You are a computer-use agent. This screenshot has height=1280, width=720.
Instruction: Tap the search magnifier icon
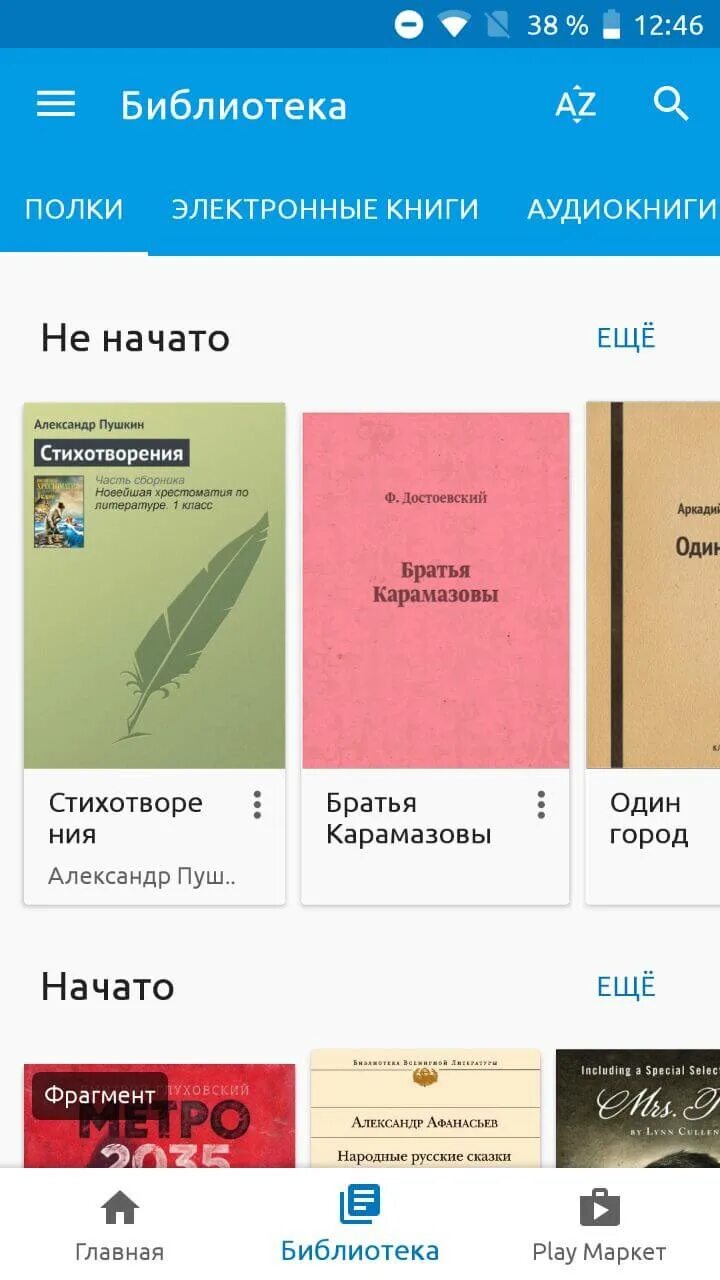(671, 104)
